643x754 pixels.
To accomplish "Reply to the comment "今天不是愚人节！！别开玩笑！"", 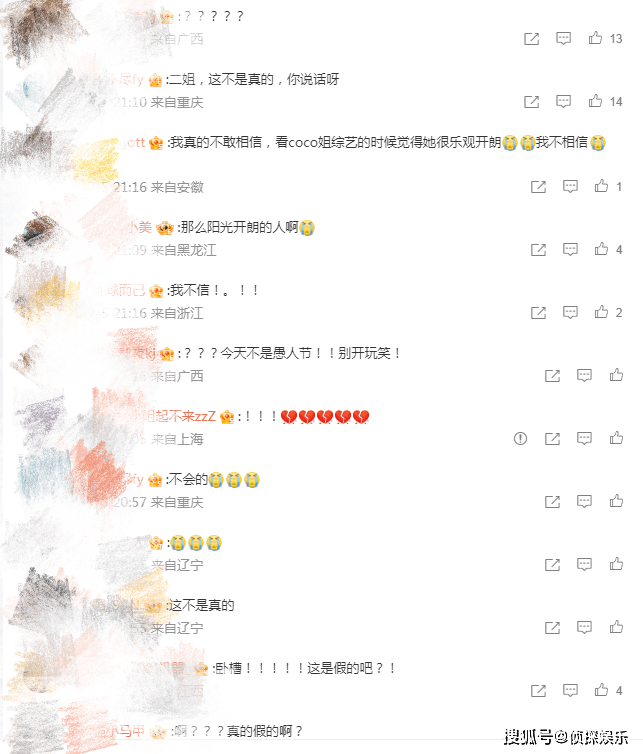I will click(584, 375).
